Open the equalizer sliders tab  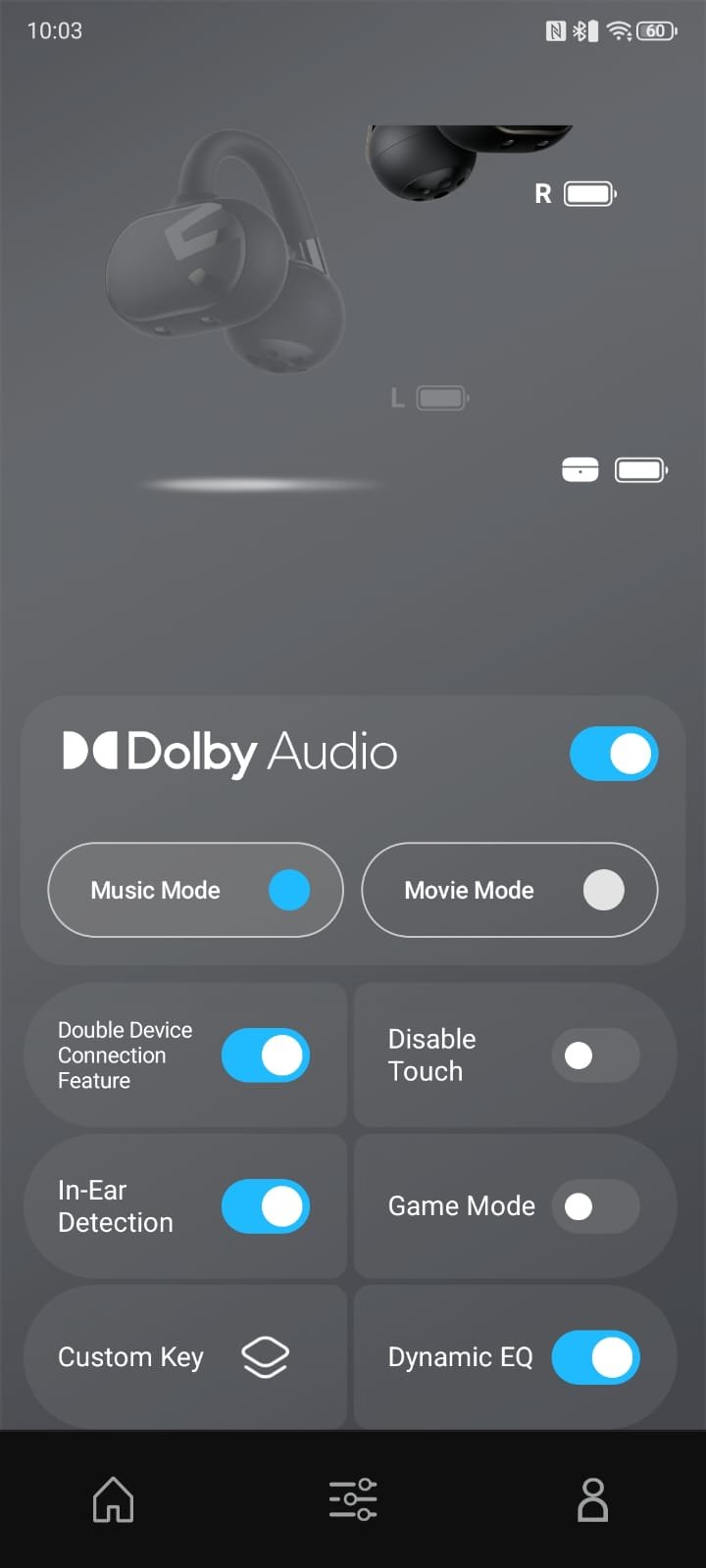(353, 1499)
